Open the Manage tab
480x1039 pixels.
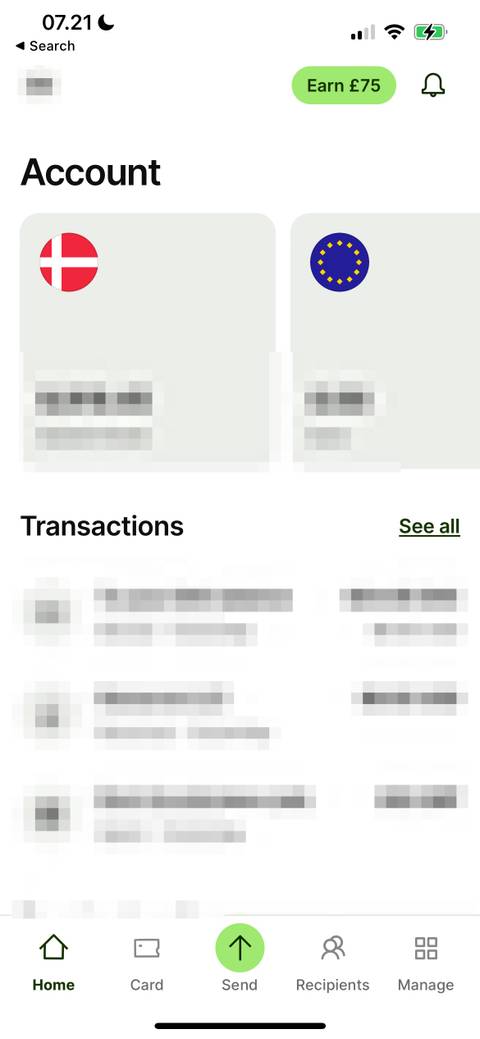tap(426, 963)
